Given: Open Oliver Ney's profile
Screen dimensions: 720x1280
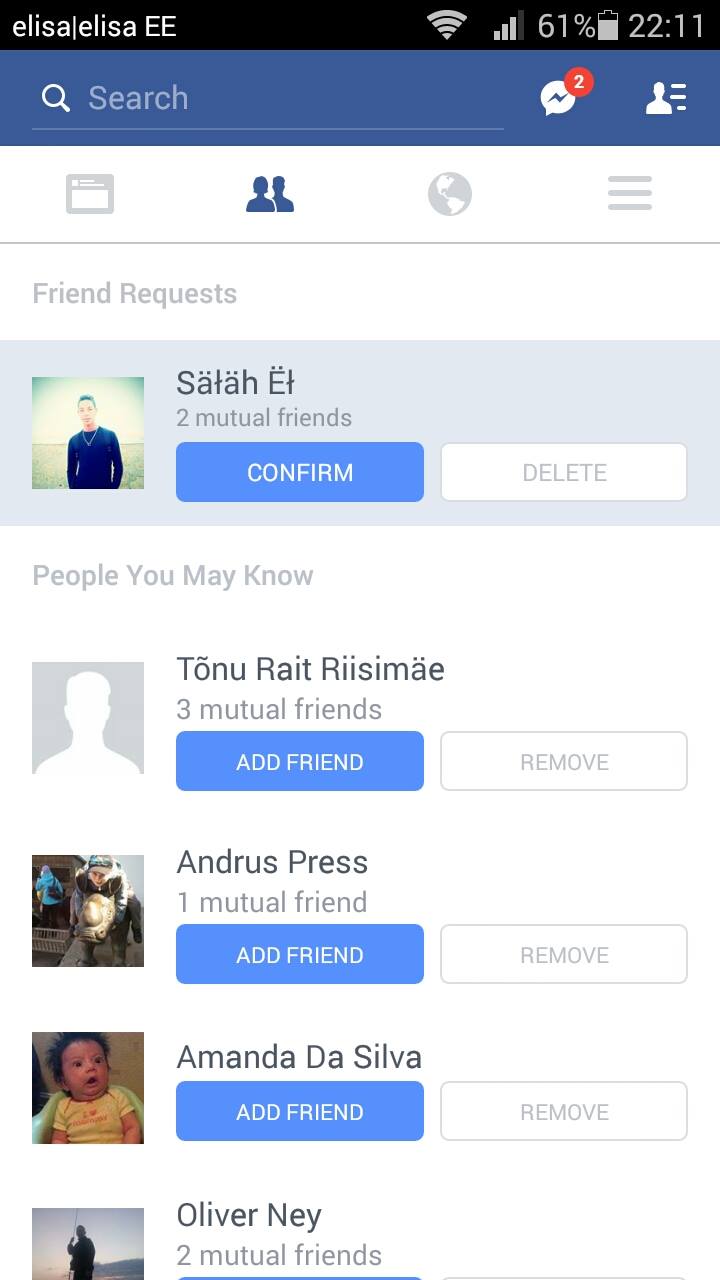Looking at the screenshot, I should (249, 1215).
